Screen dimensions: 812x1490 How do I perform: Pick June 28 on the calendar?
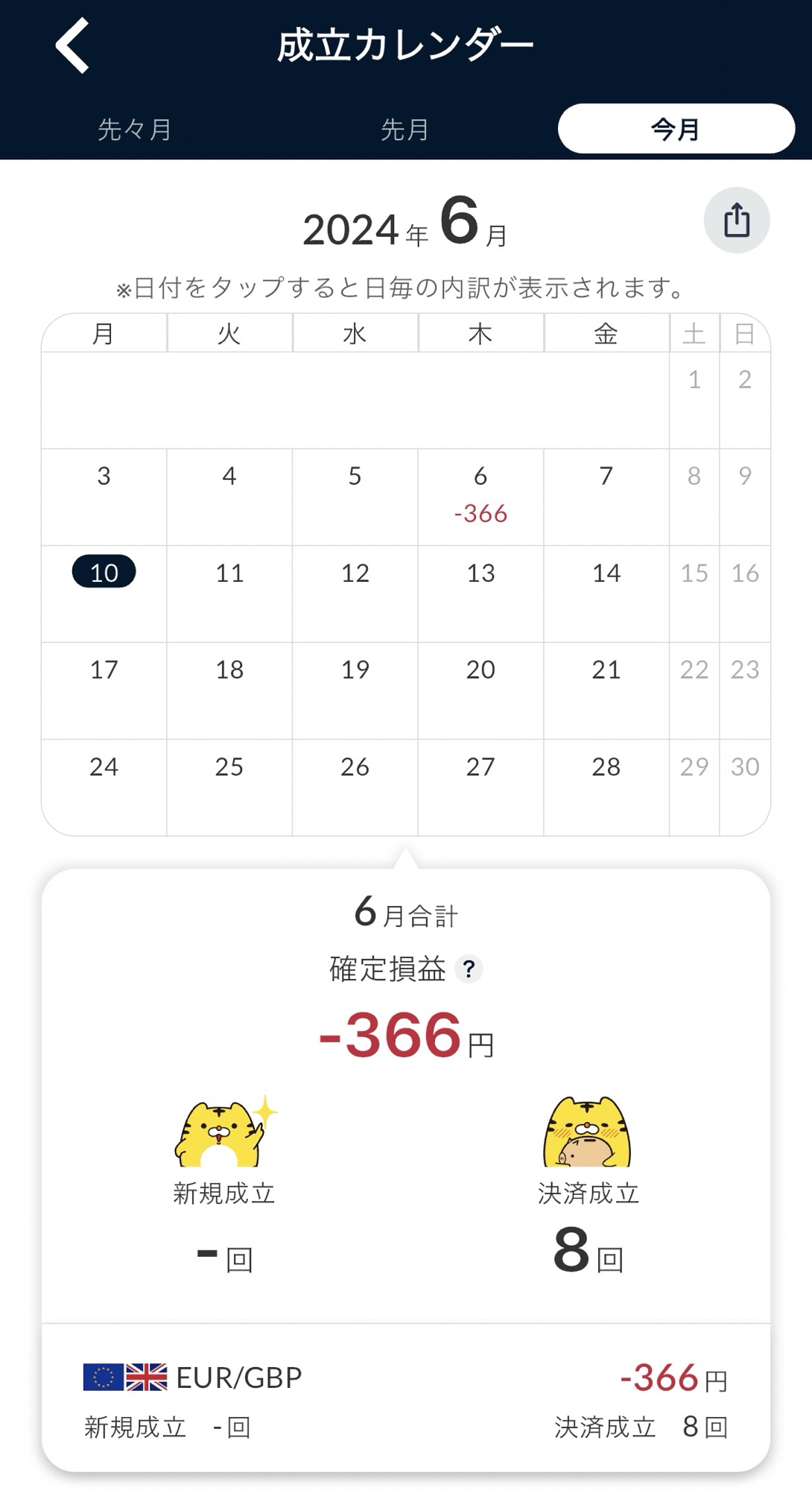[606, 786]
